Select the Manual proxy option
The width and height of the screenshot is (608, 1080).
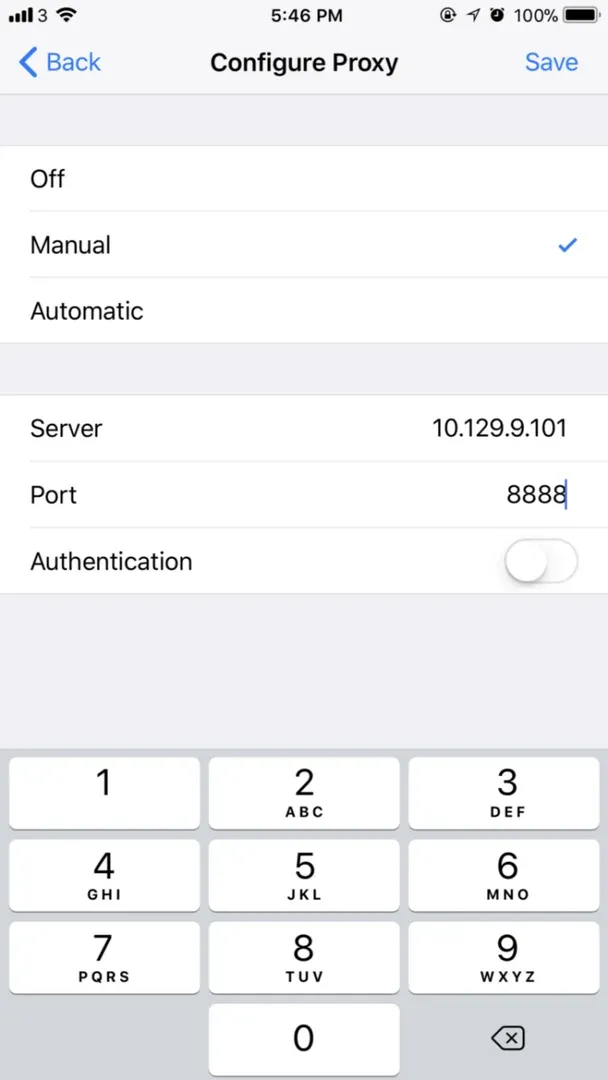coord(304,245)
